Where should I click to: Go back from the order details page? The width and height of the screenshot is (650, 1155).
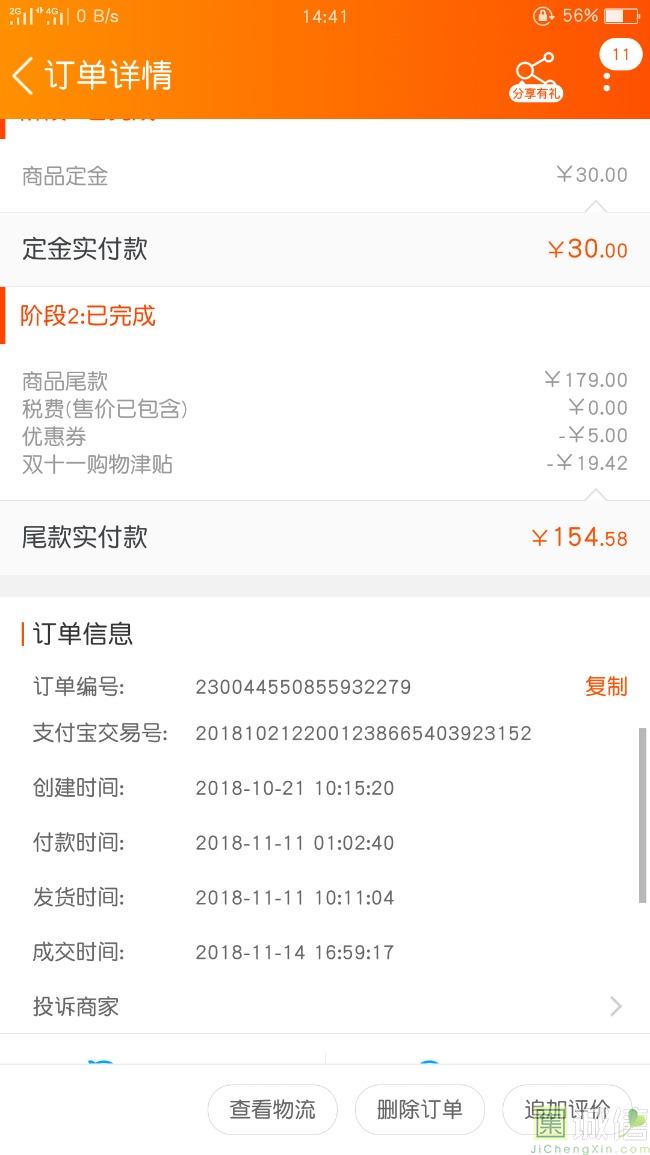(x=23, y=75)
